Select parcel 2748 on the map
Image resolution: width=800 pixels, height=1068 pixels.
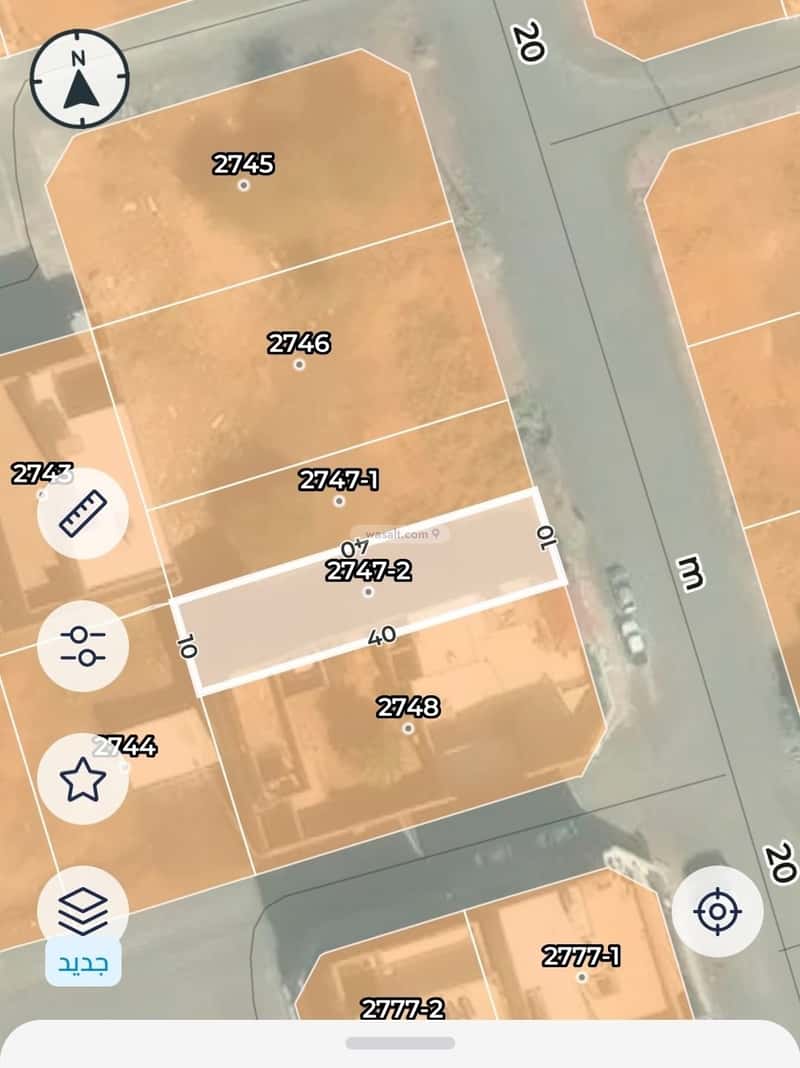(407, 727)
